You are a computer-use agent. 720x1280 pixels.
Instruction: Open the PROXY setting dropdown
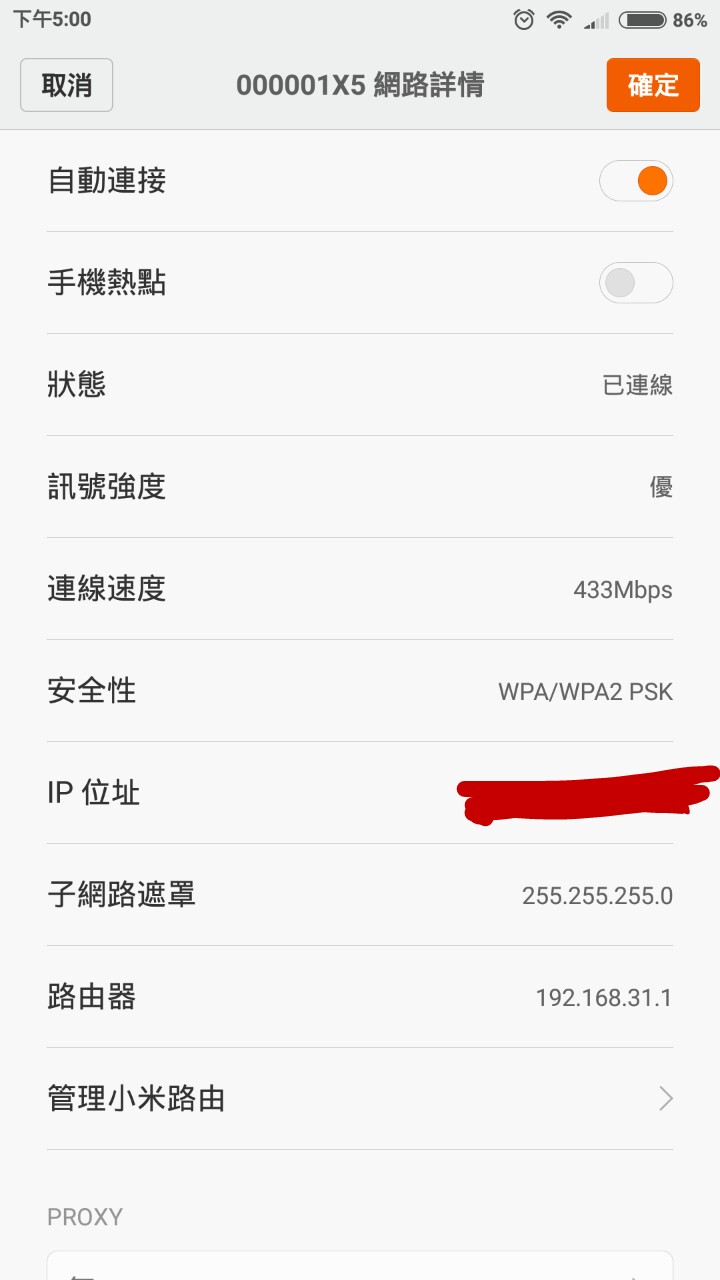point(360,1266)
